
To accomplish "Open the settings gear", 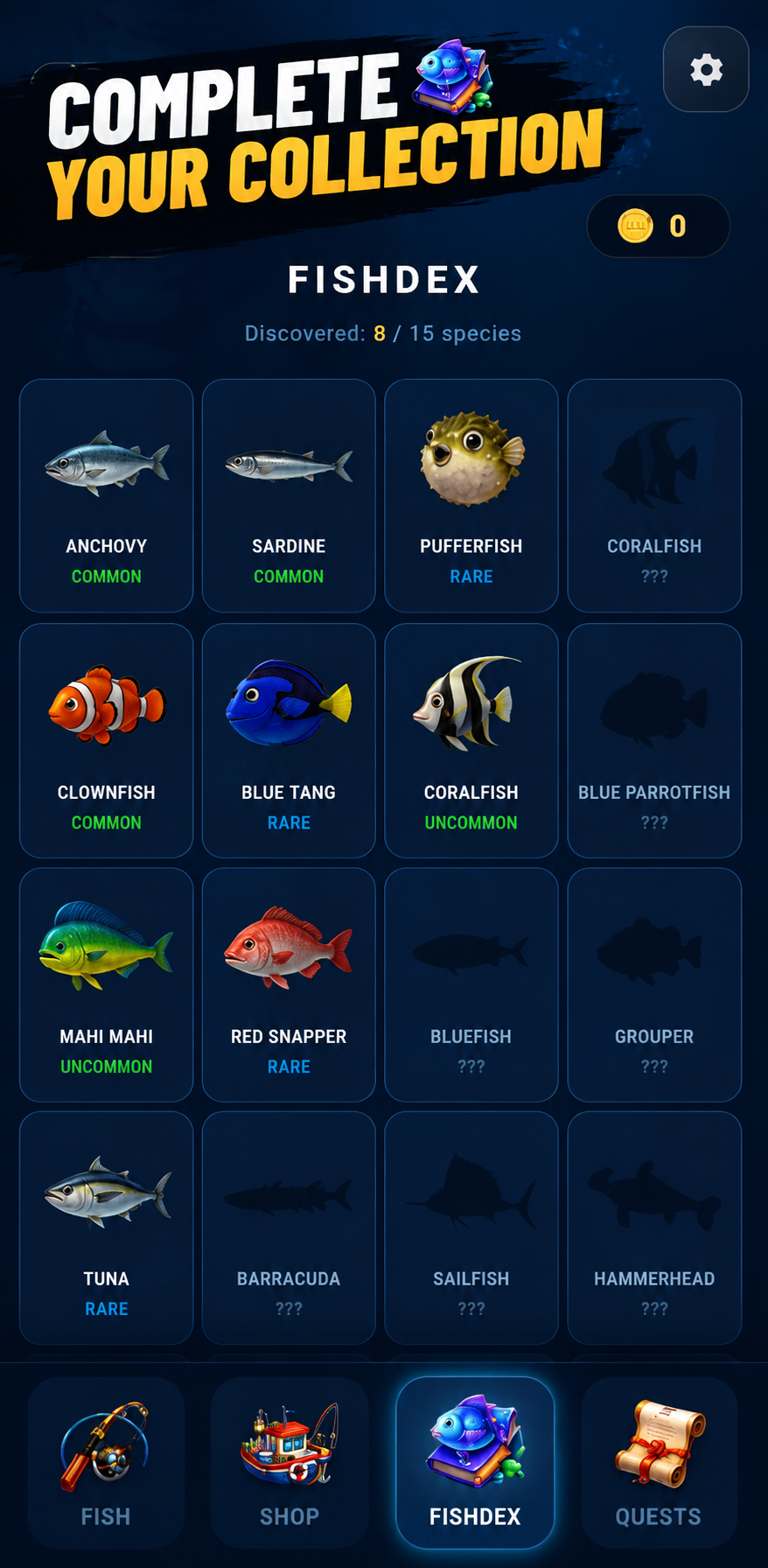I will 706,69.
